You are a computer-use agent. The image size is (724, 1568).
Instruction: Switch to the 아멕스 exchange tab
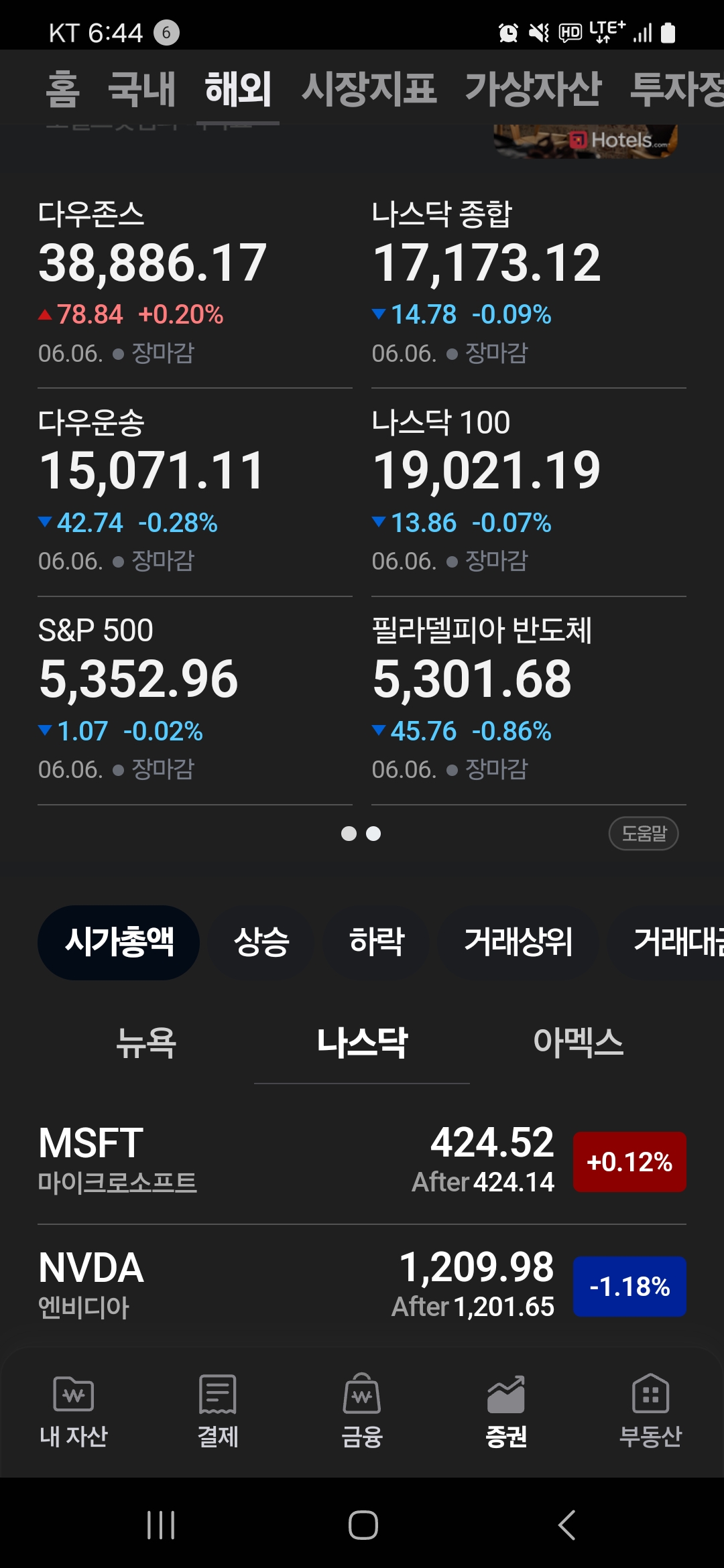(578, 1043)
